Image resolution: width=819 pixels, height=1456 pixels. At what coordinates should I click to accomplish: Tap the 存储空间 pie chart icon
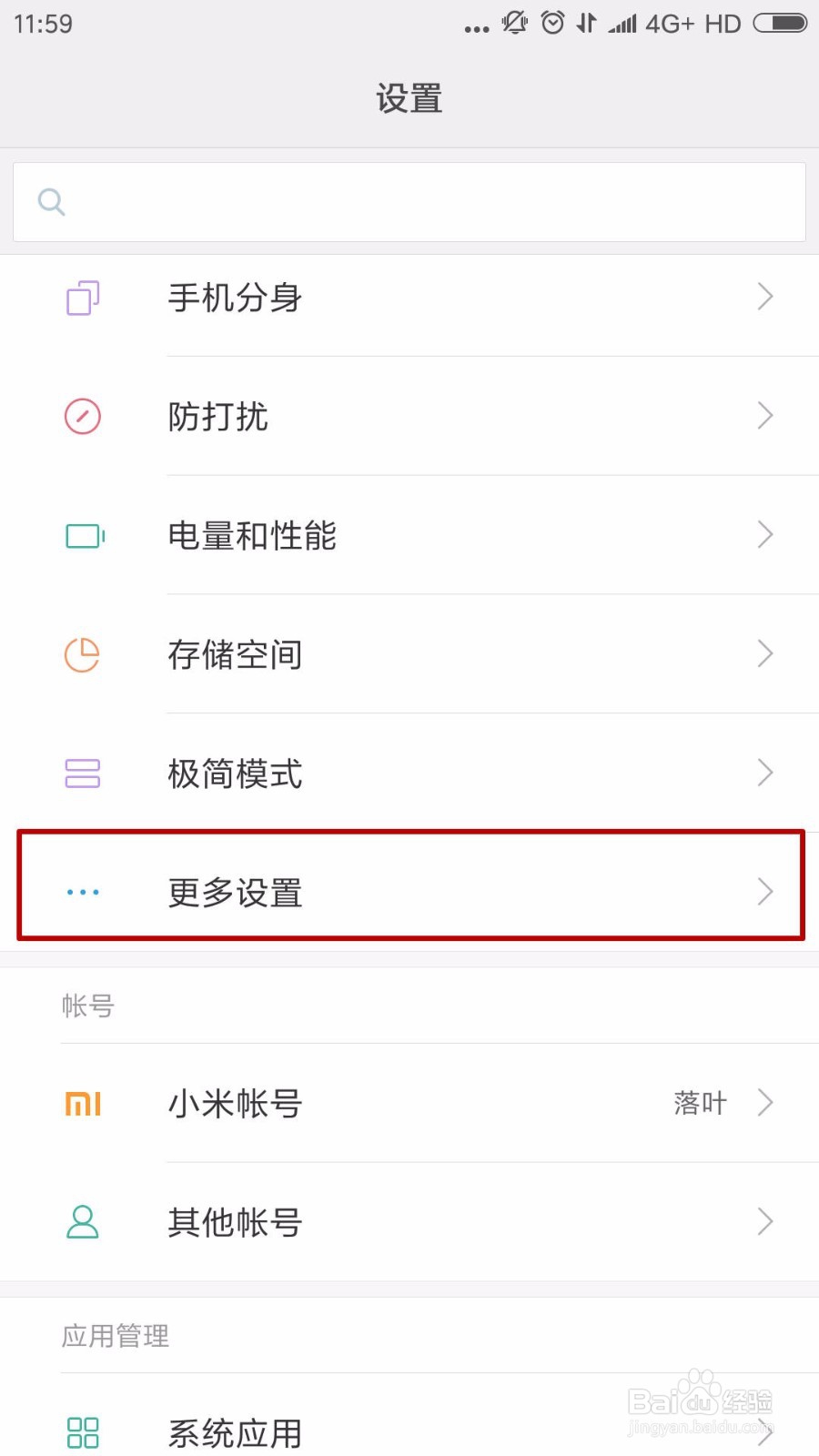(82, 654)
